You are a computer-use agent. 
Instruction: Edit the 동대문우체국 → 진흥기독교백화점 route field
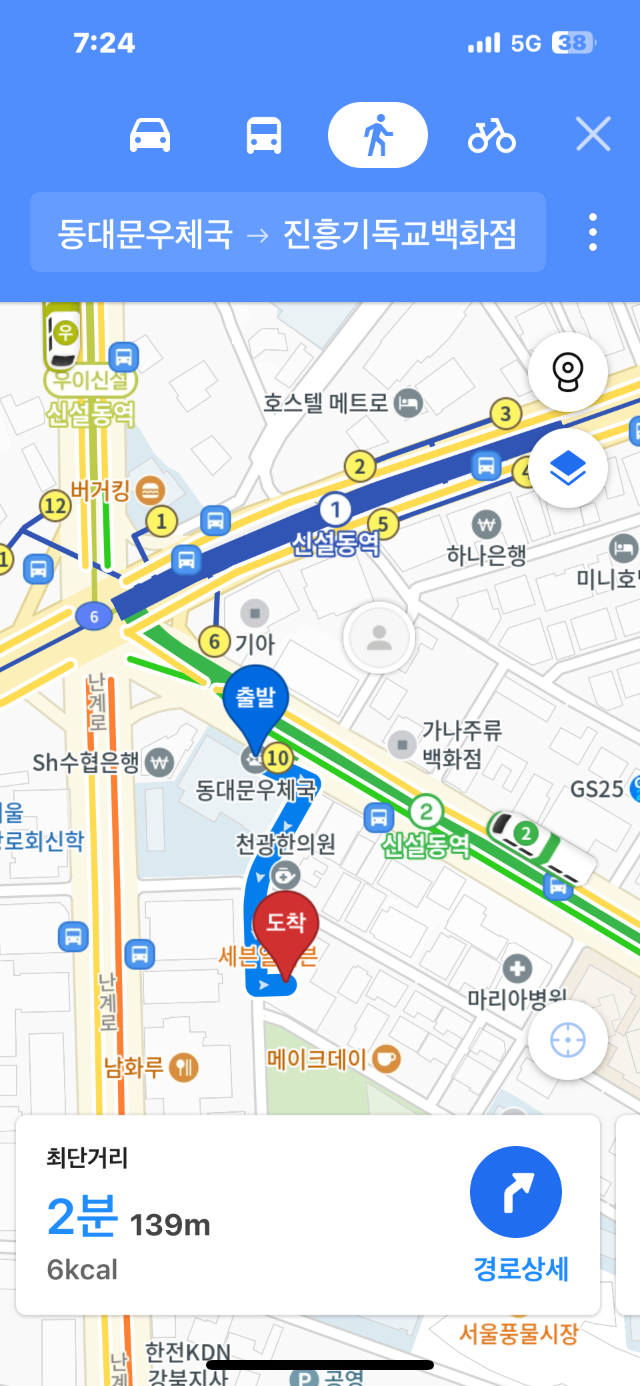[288, 234]
